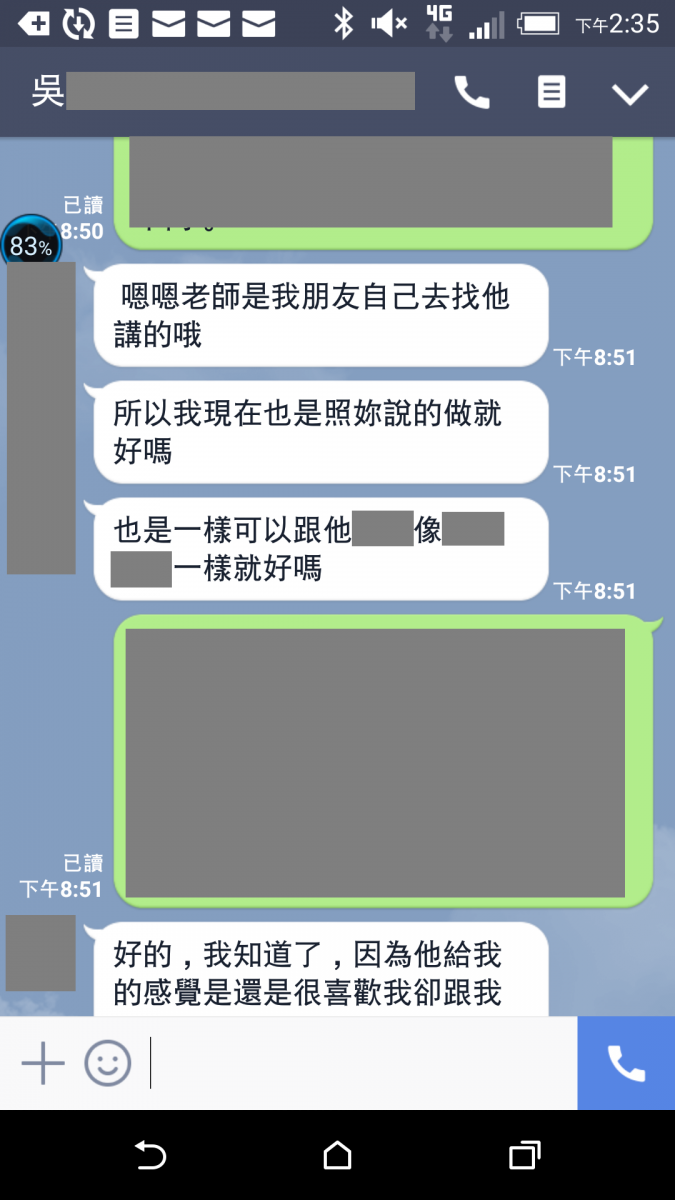The height and width of the screenshot is (1200, 675).
Task: Go back with system back button
Action: click(x=150, y=1156)
